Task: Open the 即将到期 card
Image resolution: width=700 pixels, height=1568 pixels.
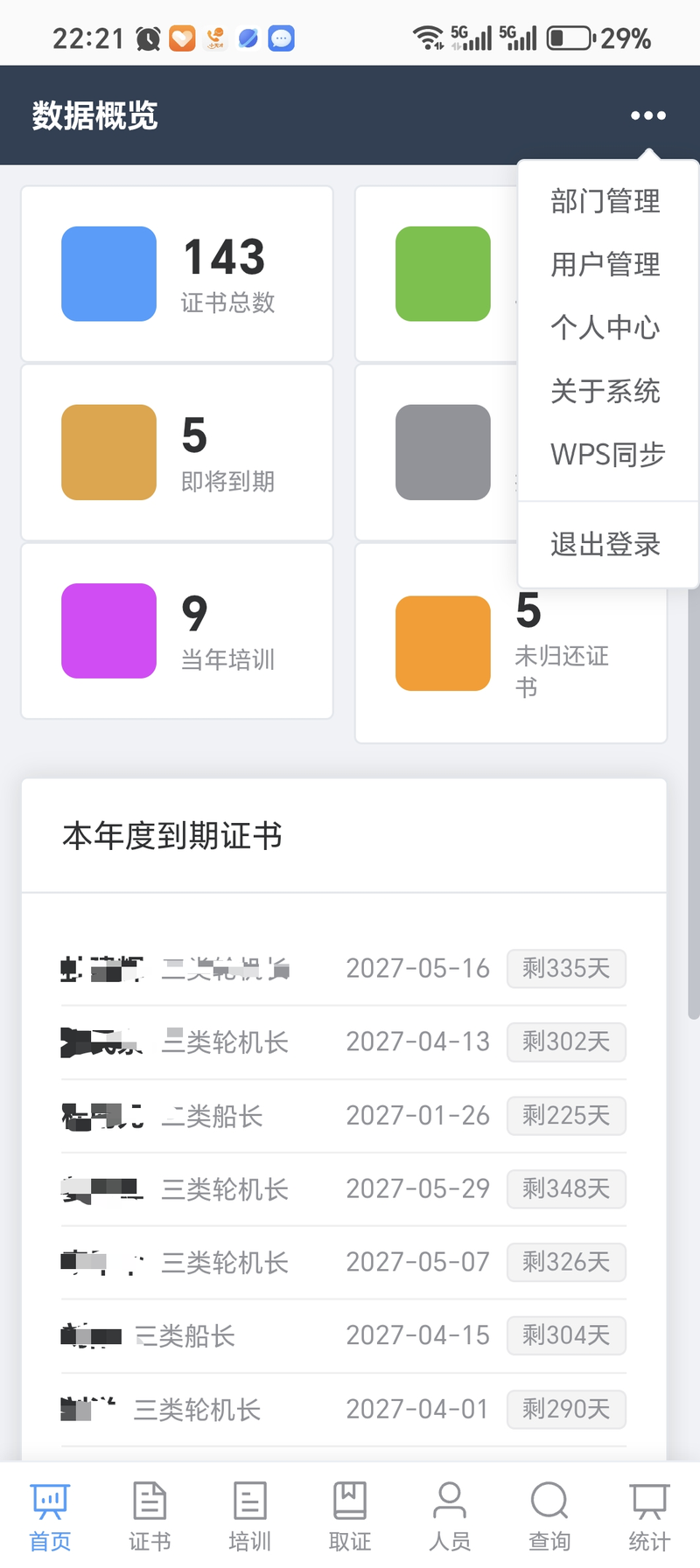Action: click(x=177, y=452)
